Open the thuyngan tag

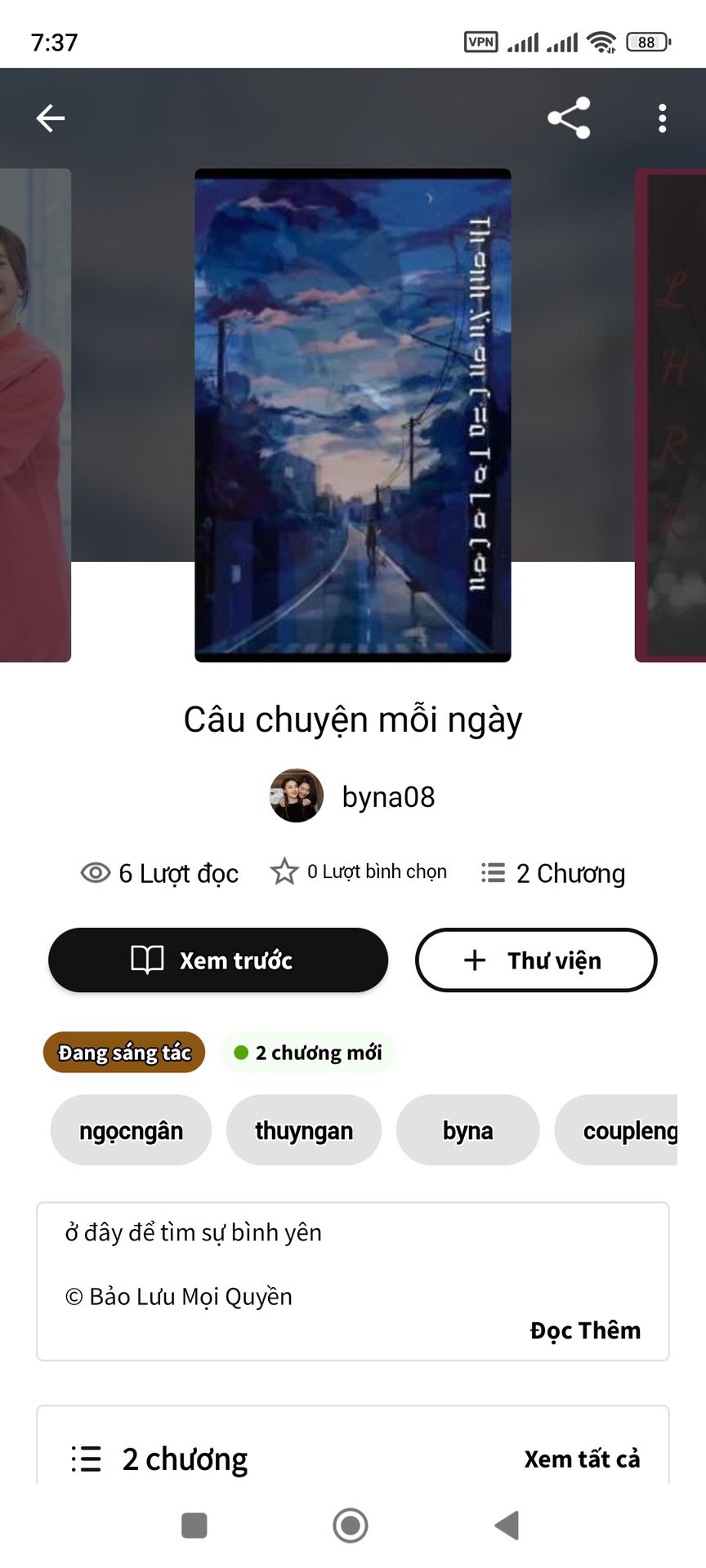[304, 1131]
